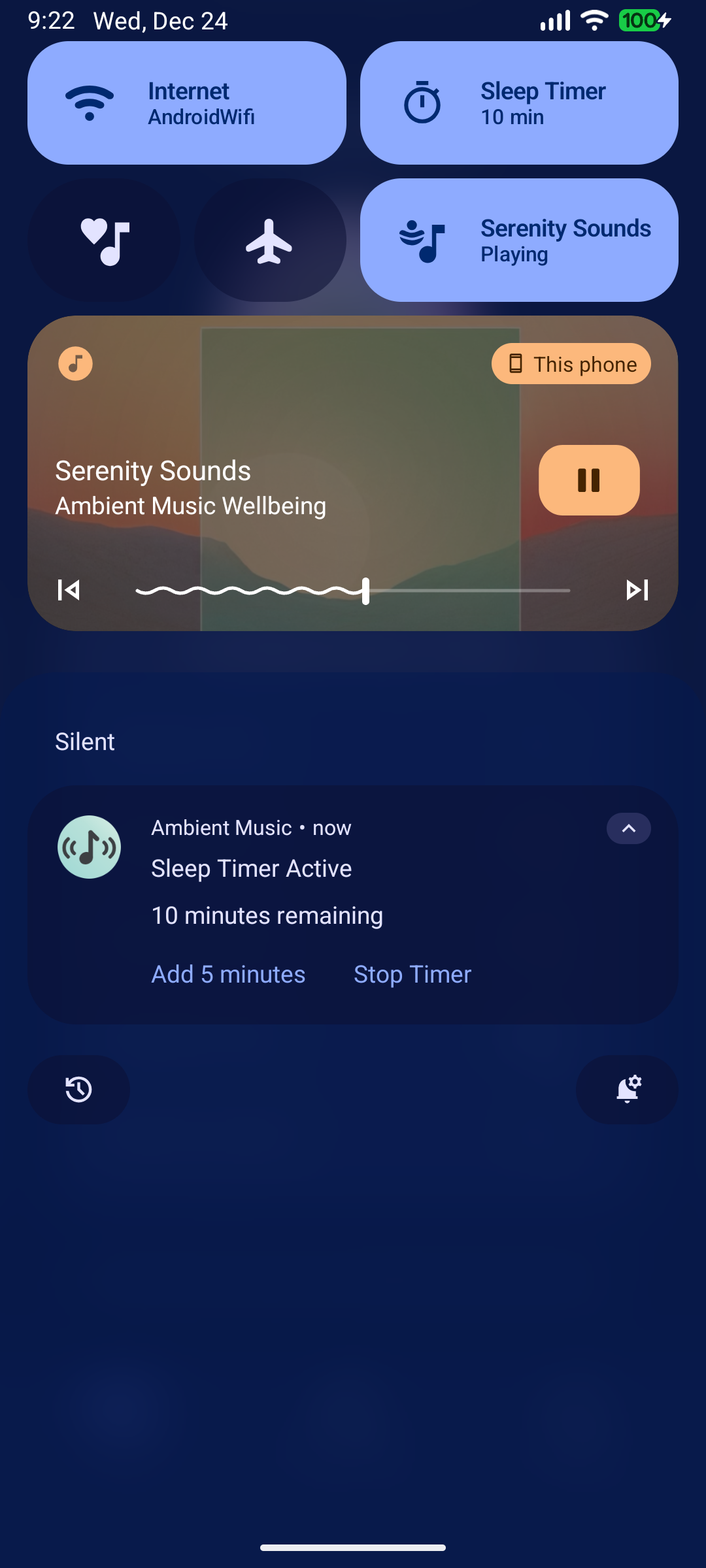706x1568 pixels.
Task: Change output device from This phone
Action: (x=571, y=364)
